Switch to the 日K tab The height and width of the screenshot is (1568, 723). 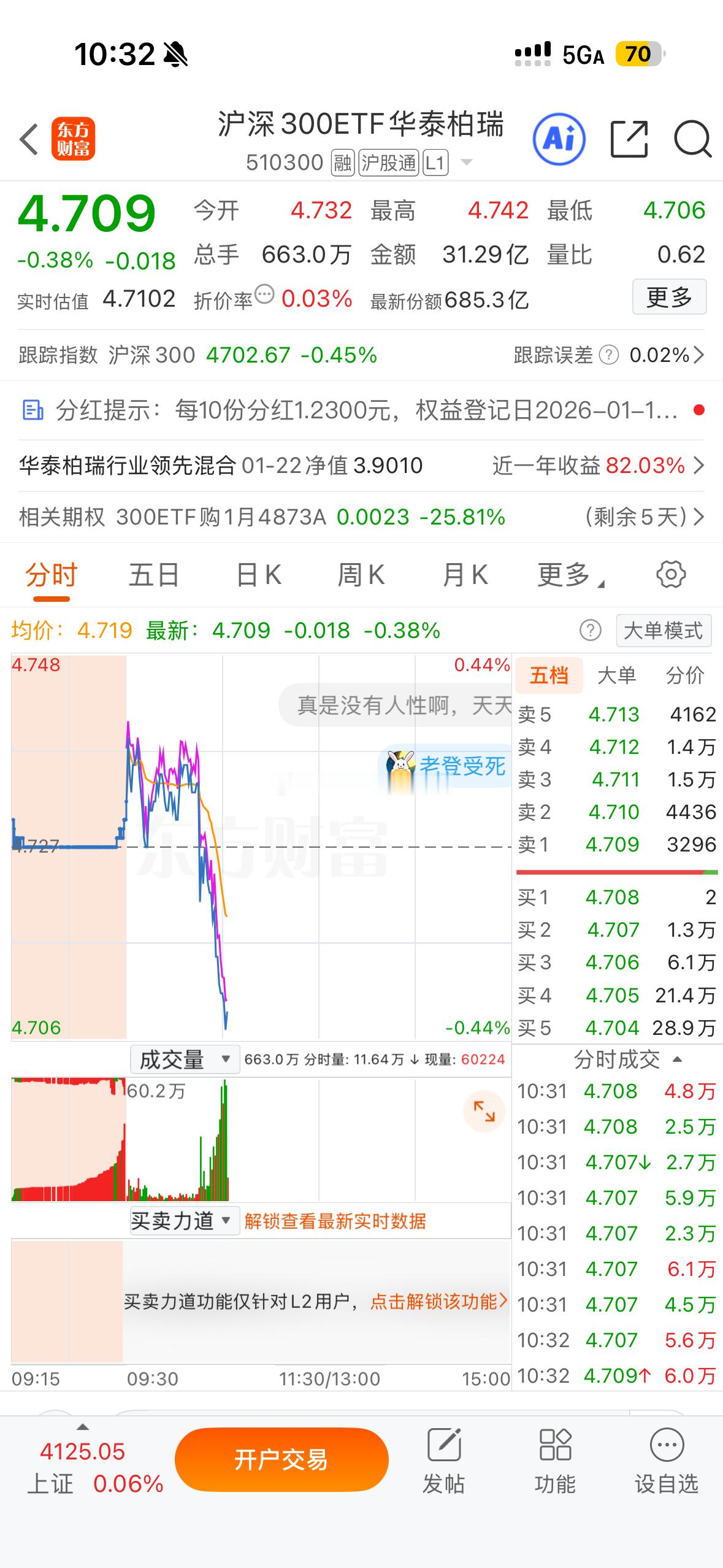pyautogui.click(x=258, y=574)
